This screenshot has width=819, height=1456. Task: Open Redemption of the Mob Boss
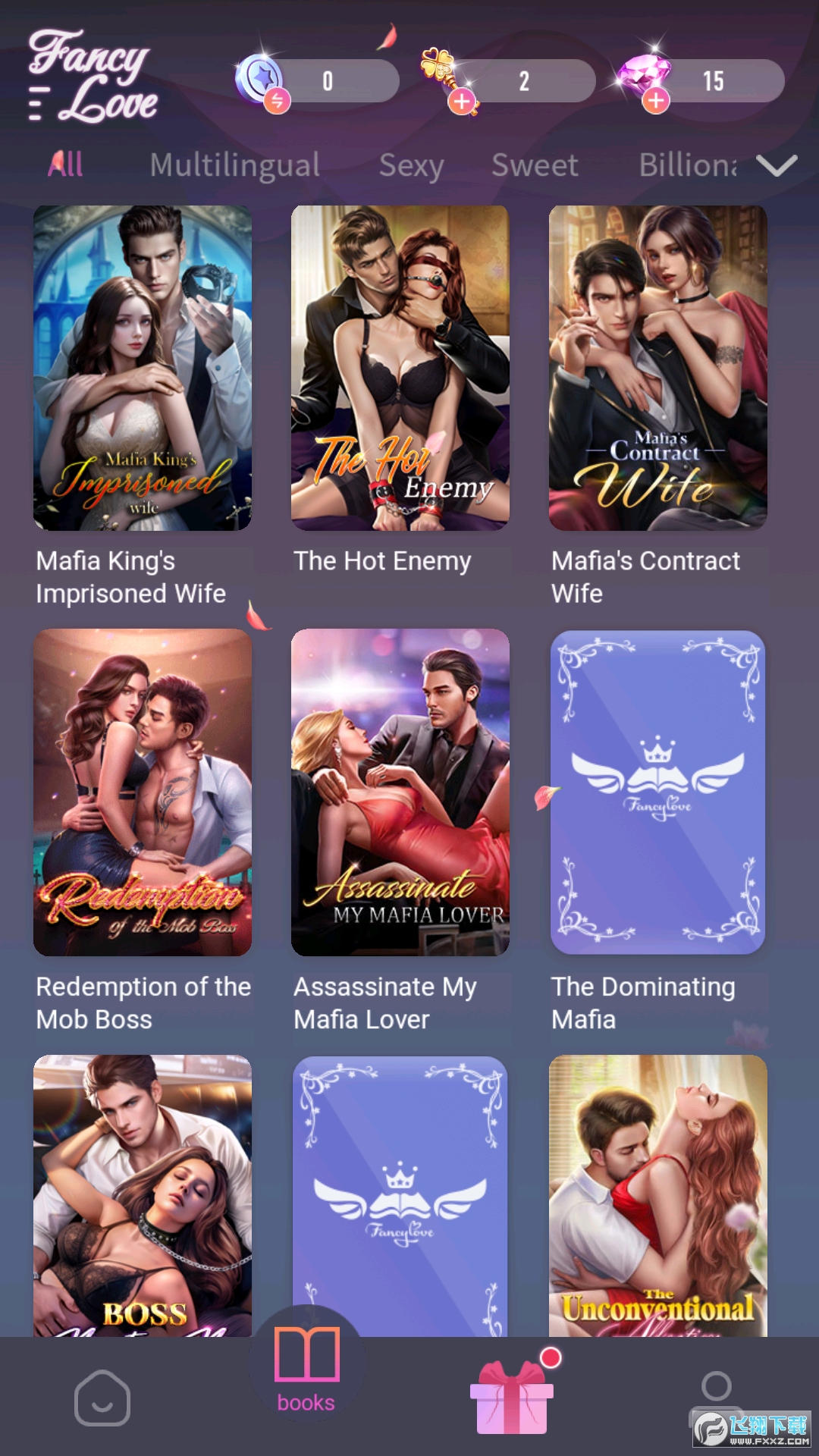tap(143, 792)
